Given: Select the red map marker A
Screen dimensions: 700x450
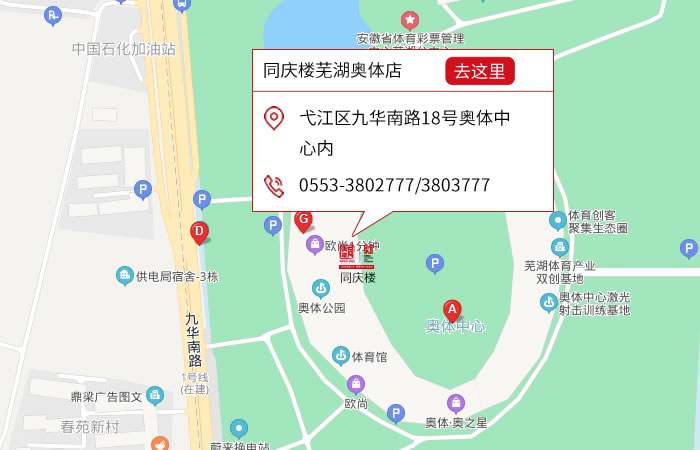Looking at the screenshot, I should pos(452,310).
